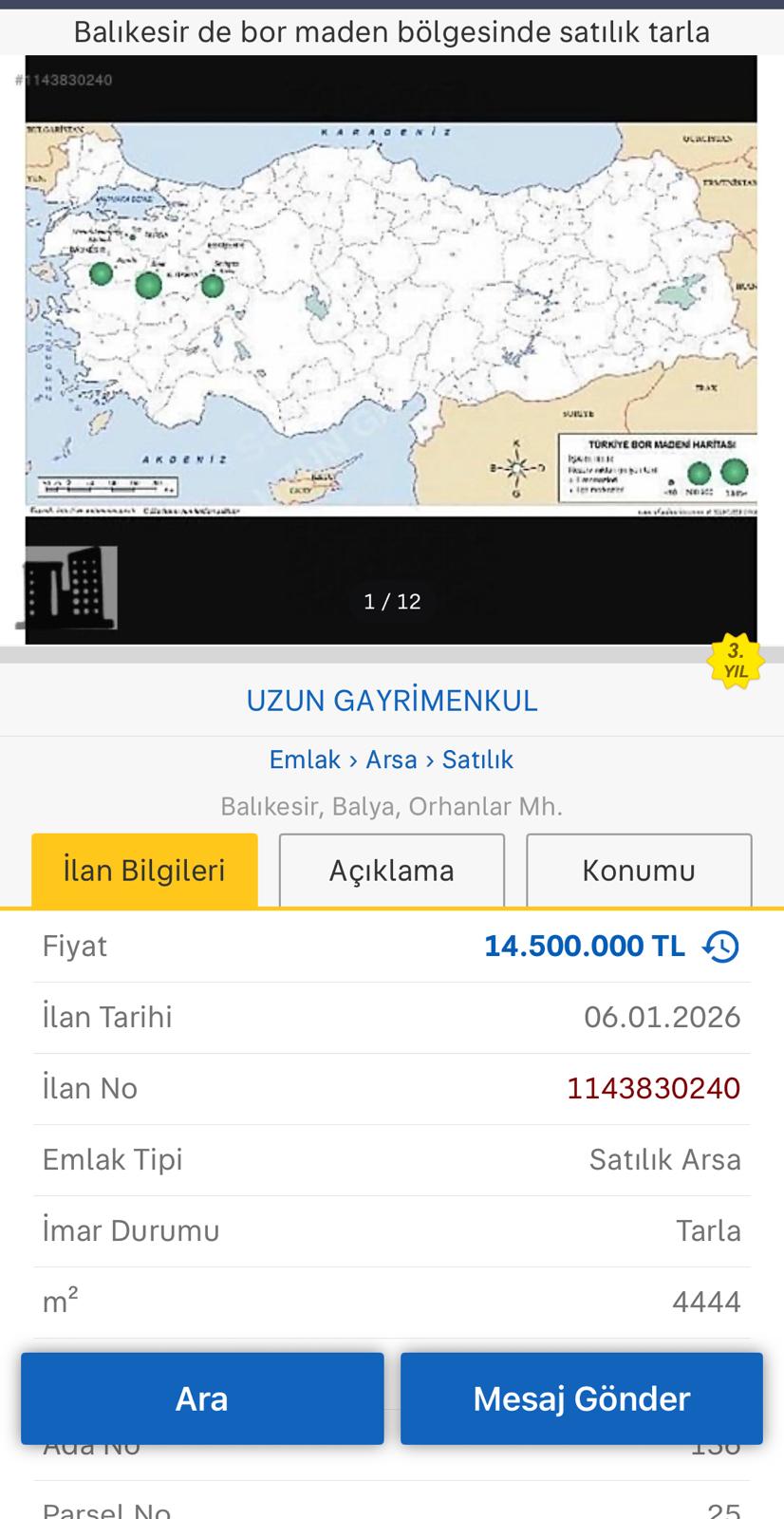Tap Mesaj Gönder to message seller
The width and height of the screenshot is (784, 1519).
click(x=581, y=1398)
